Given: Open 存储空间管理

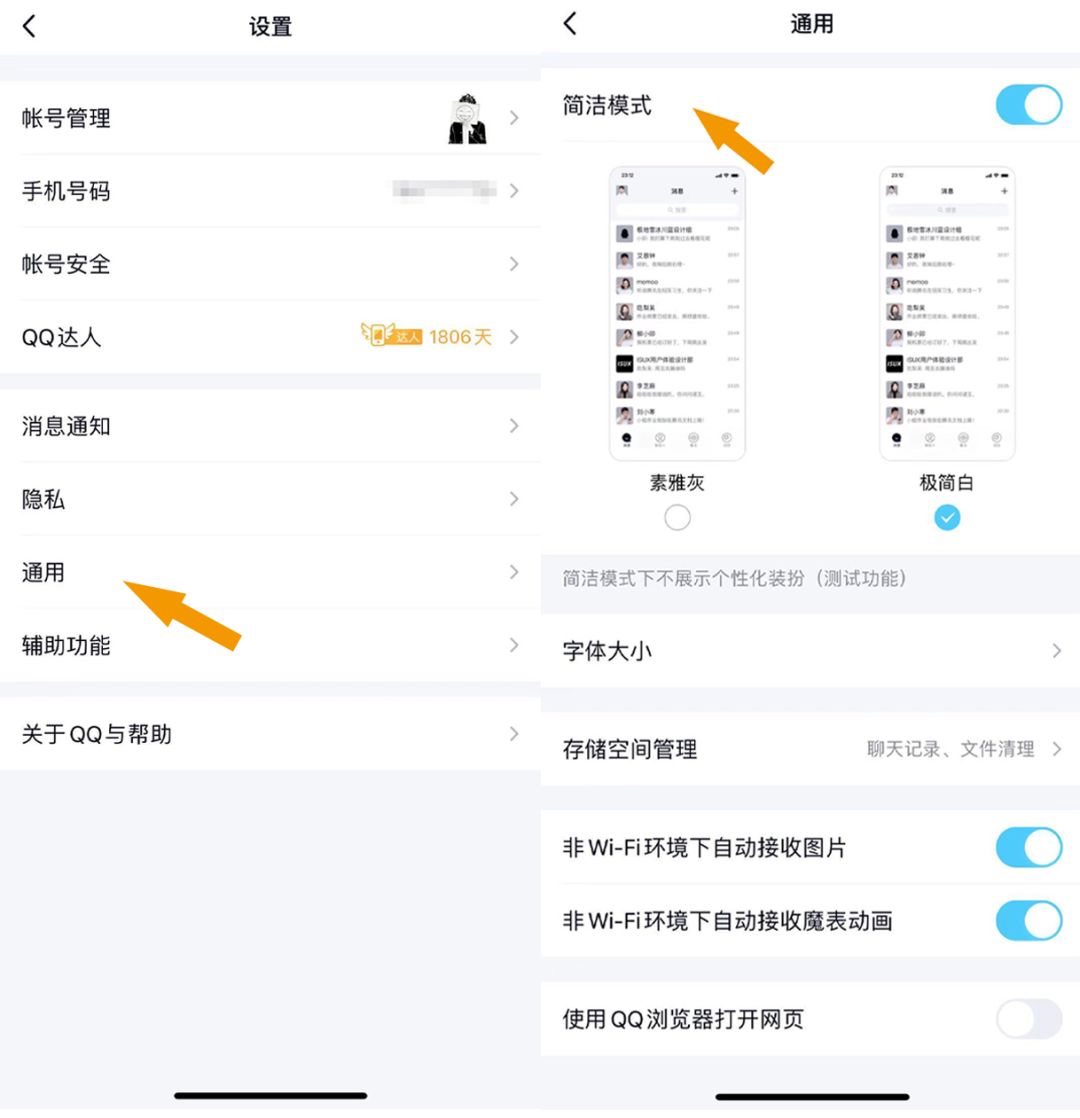Looking at the screenshot, I should click(810, 749).
